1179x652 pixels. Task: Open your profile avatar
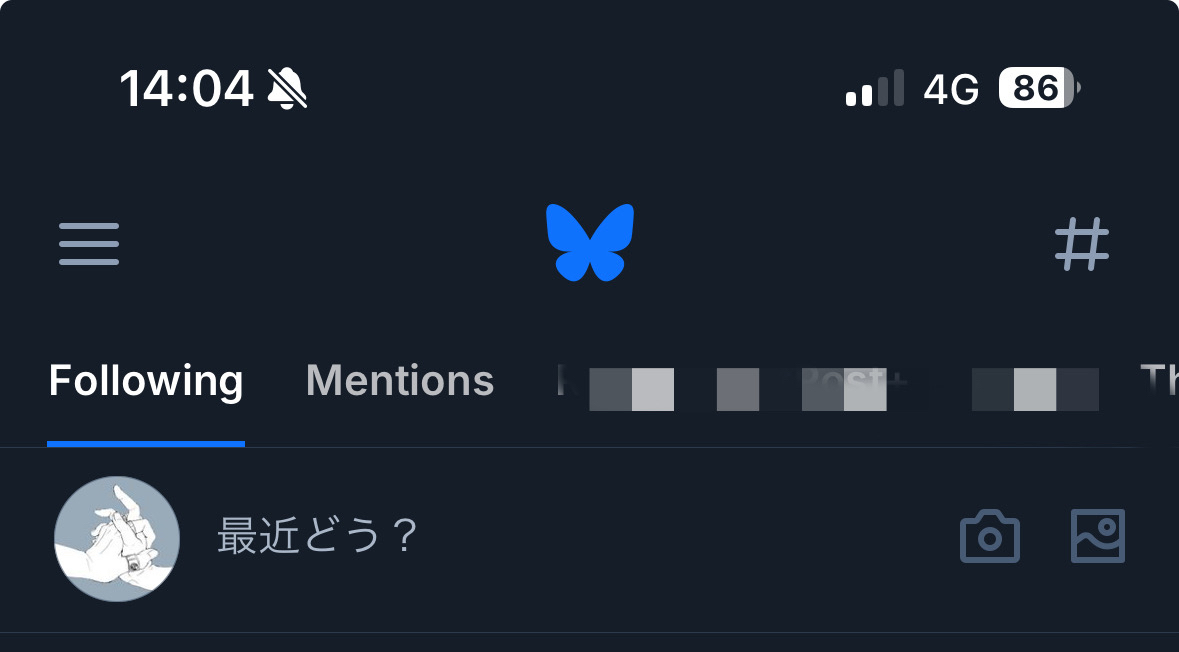(x=117, y=538)
